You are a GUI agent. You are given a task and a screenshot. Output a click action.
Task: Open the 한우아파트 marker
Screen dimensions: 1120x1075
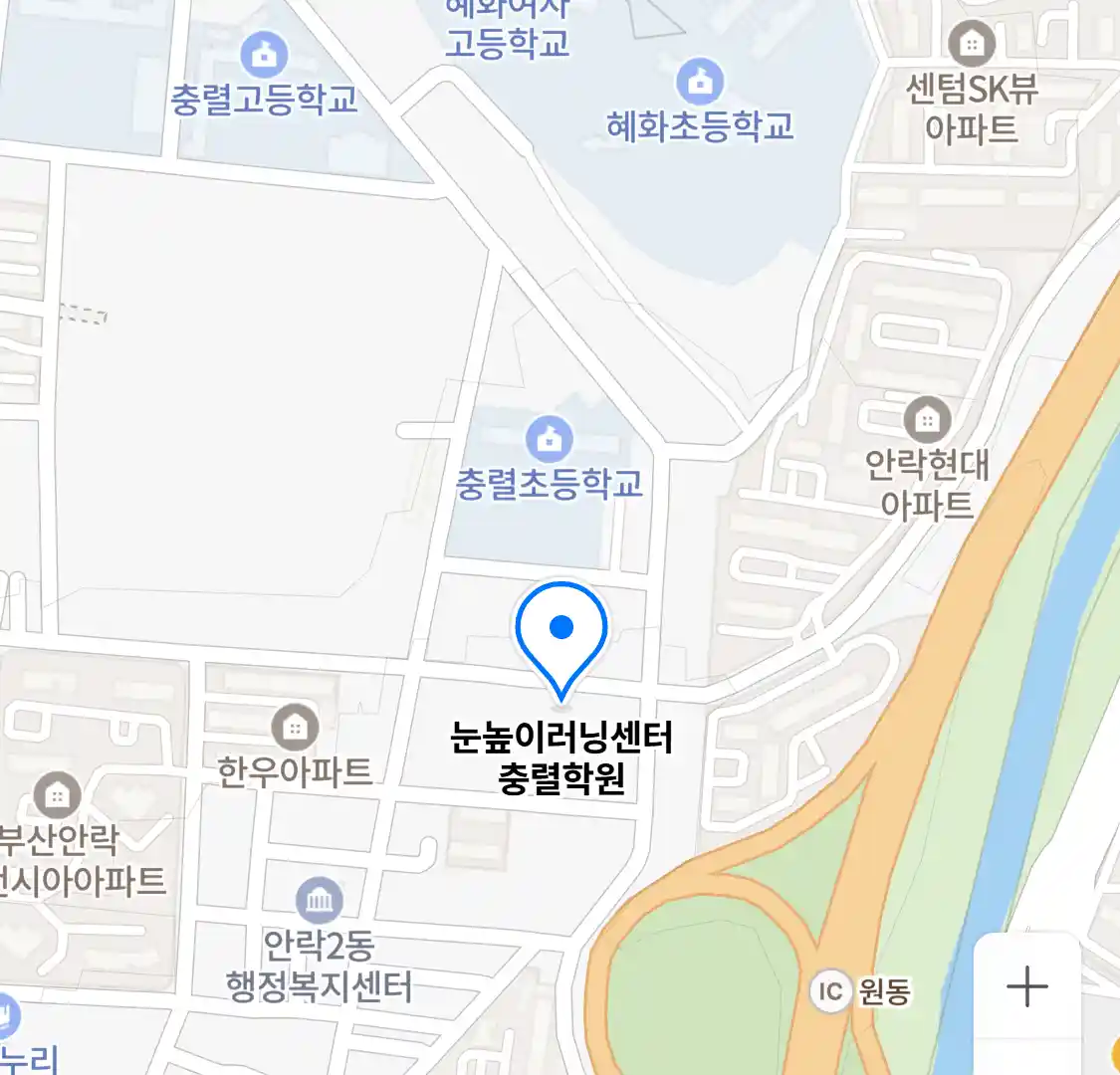coord(295,728)
